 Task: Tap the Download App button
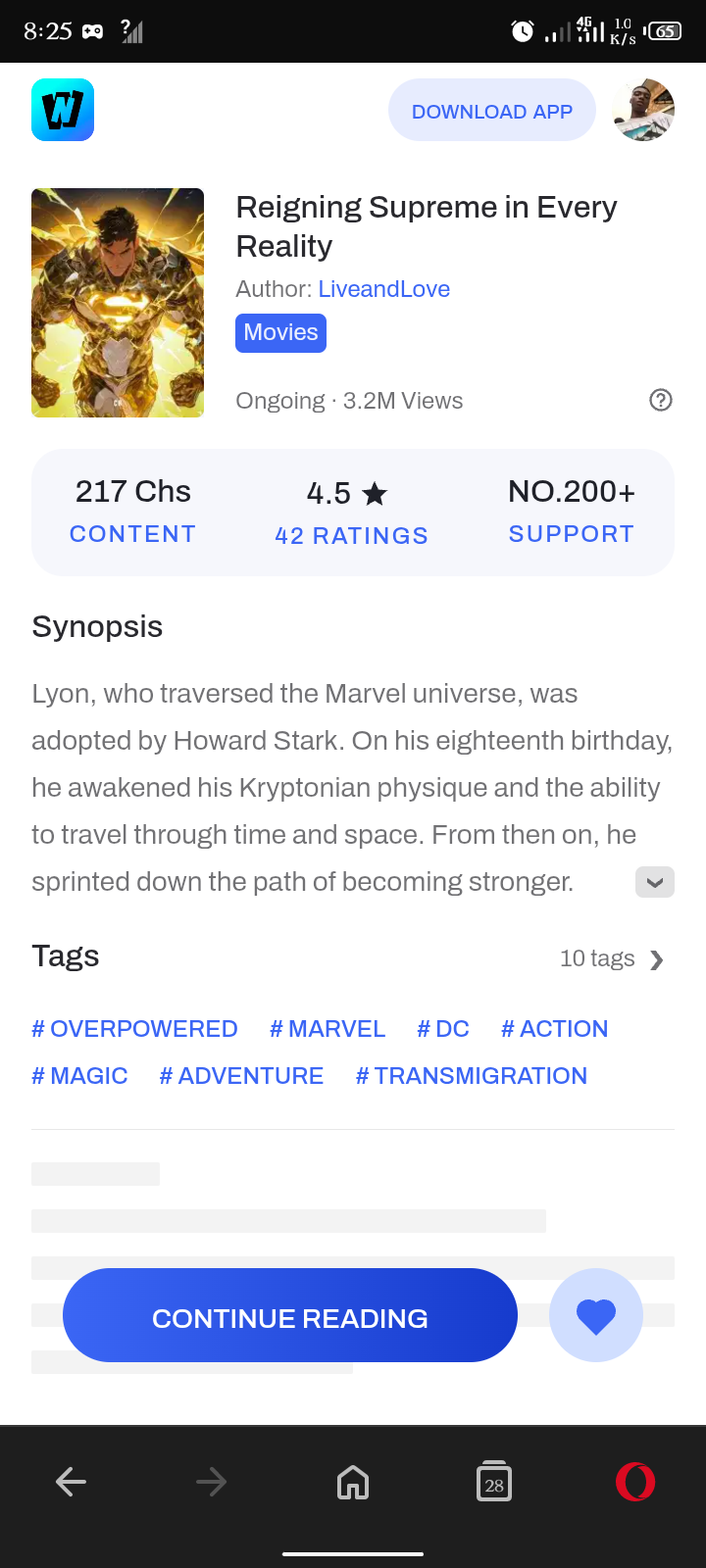[491, 111]
